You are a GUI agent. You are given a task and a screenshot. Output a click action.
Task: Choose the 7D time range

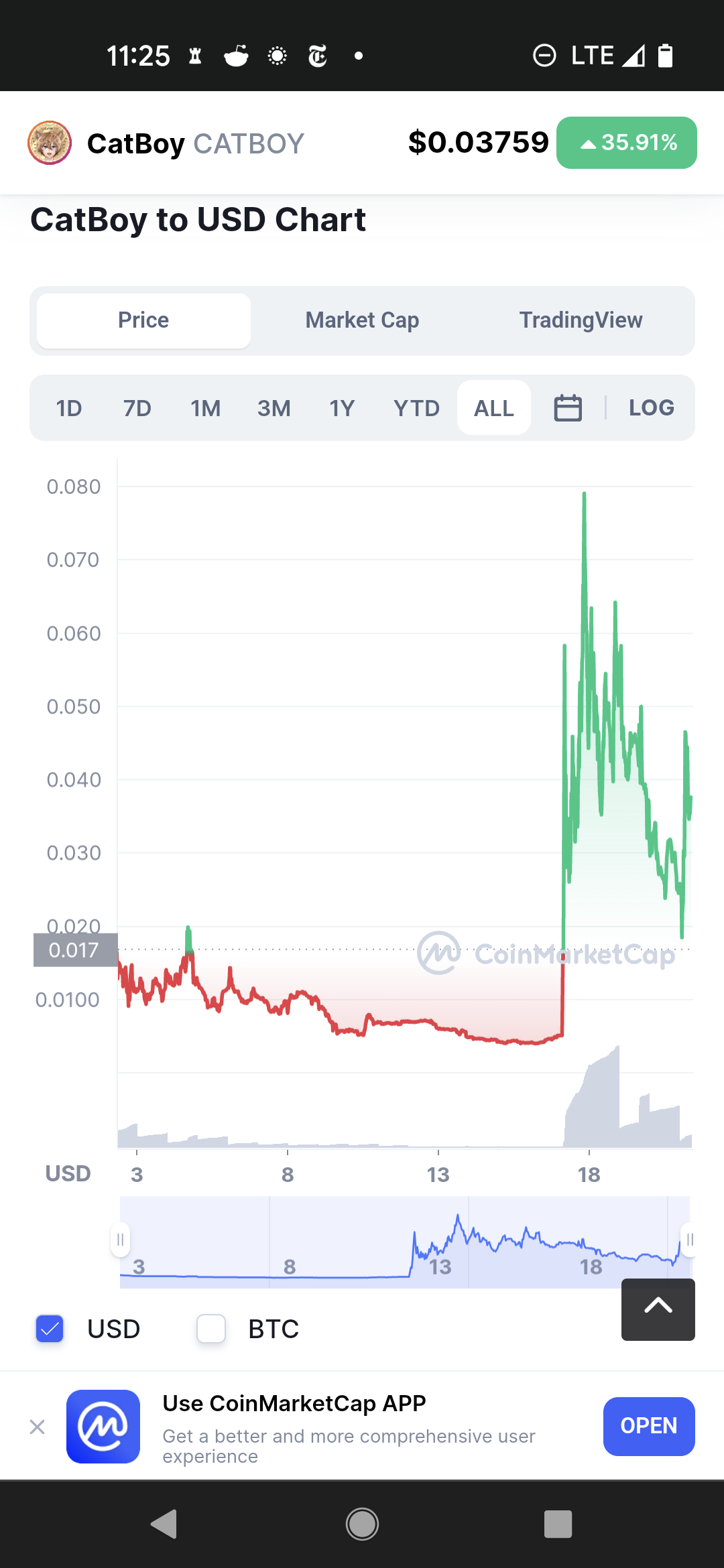137,408
